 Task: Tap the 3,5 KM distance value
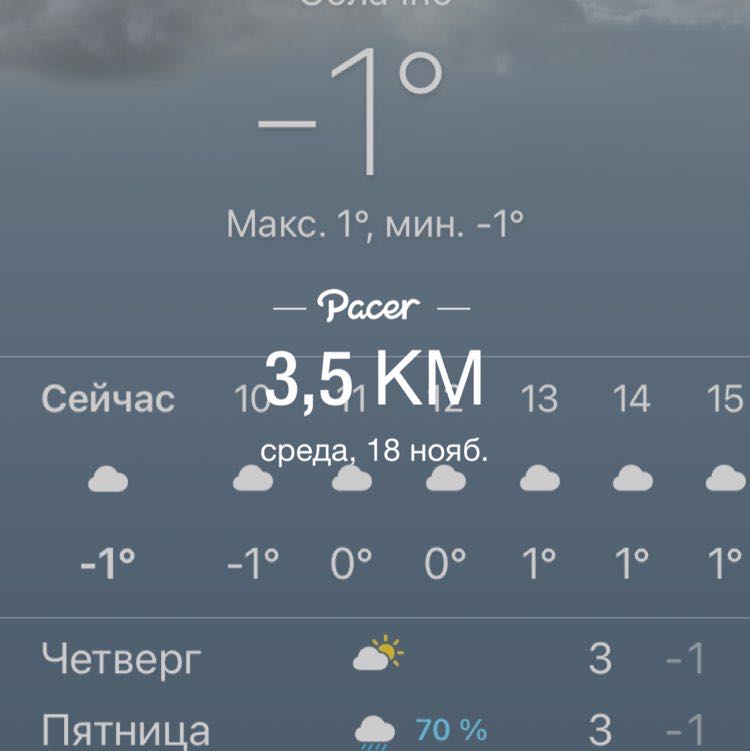pyautogui.click(x=373, y=376)
